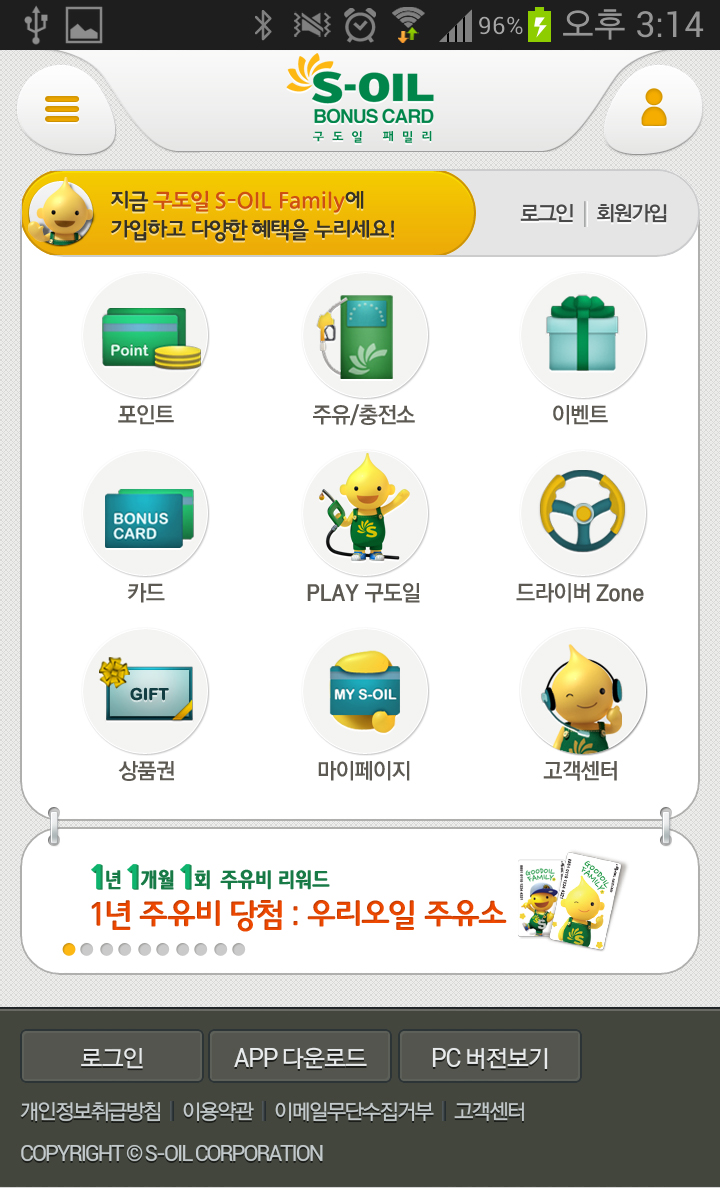Open 드라이버 Zone
The width and height of the screenshot is (720, 1188).
click(583, 516)
